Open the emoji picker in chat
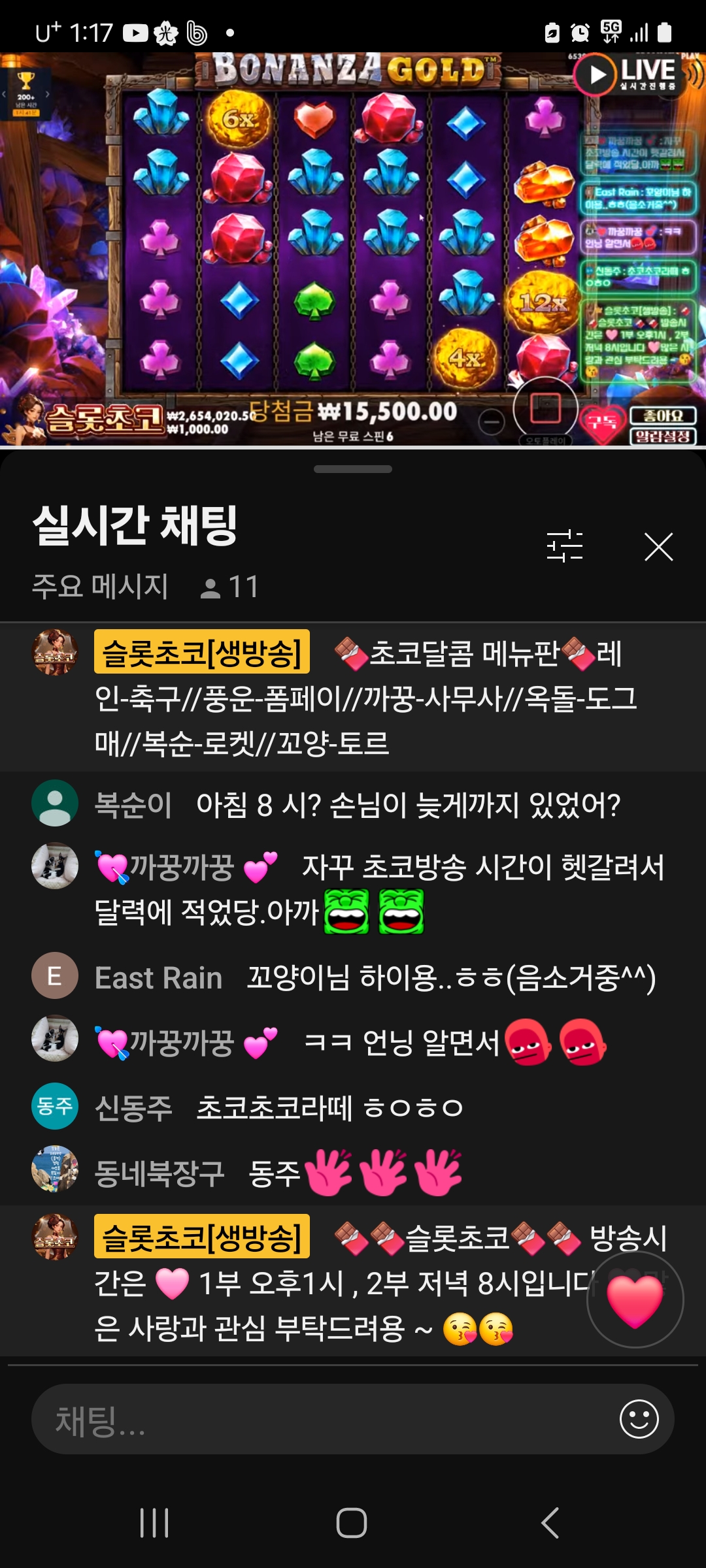706x1568 pixels. click(639, 1419)
